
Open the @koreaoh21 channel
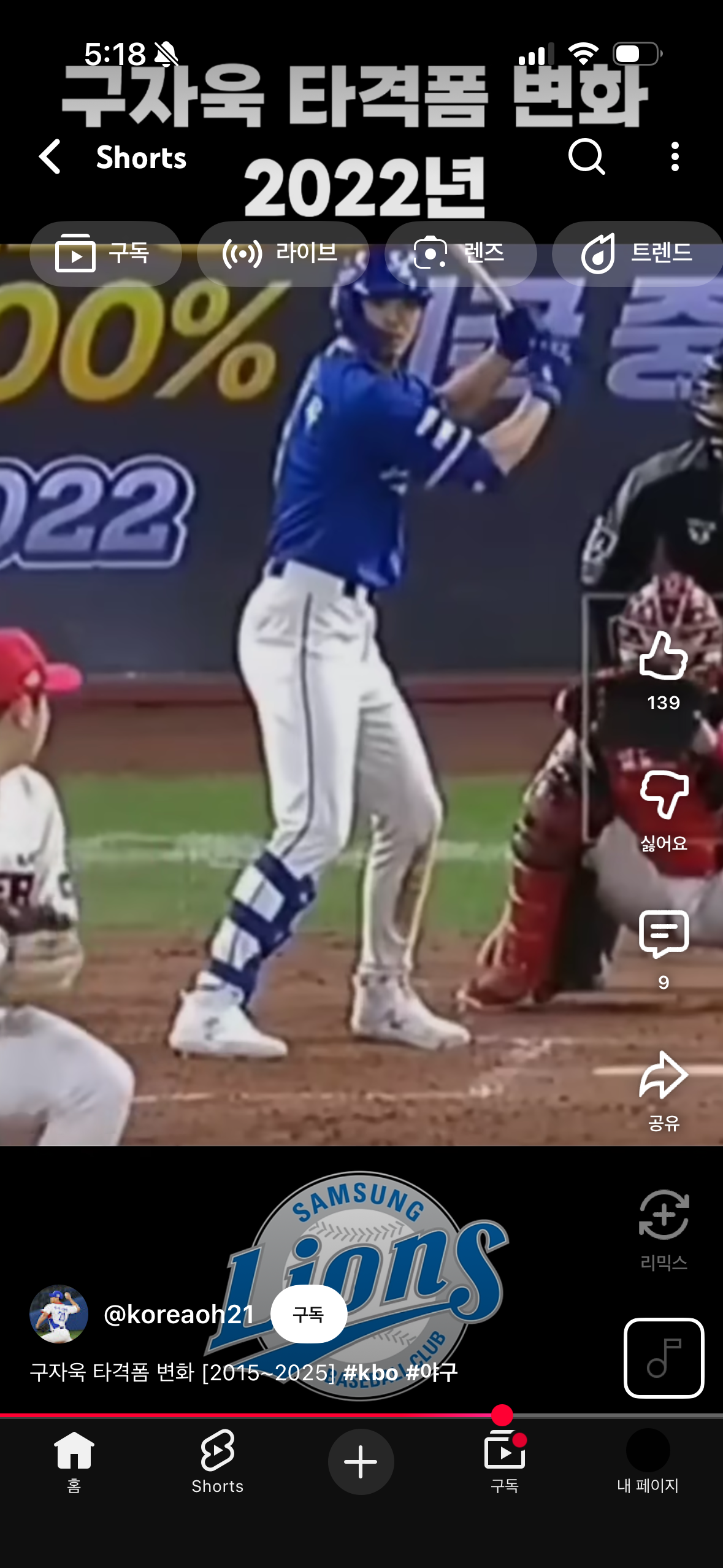click(179, 1315)
